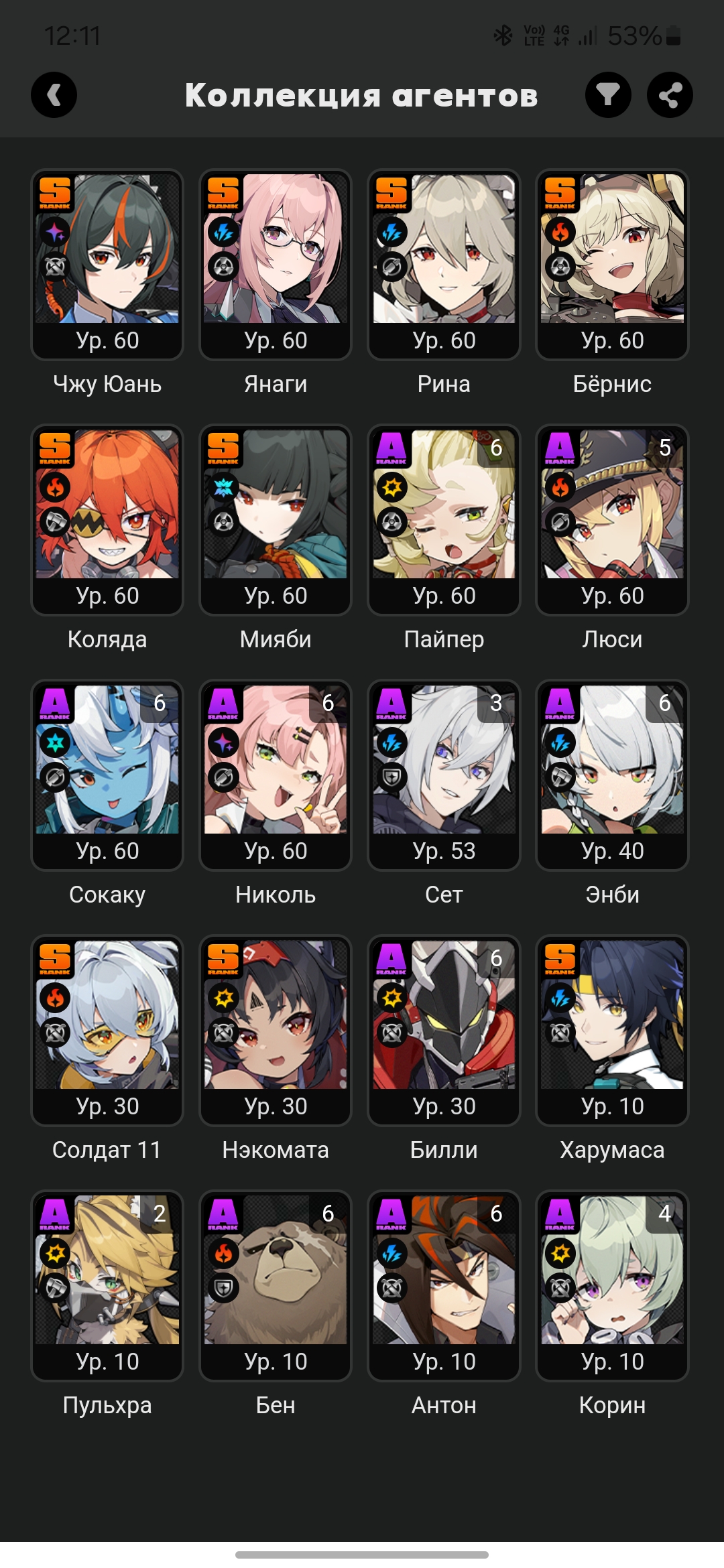Open the agent filter options
The image size is (724, 1568).
click(608, 95)
